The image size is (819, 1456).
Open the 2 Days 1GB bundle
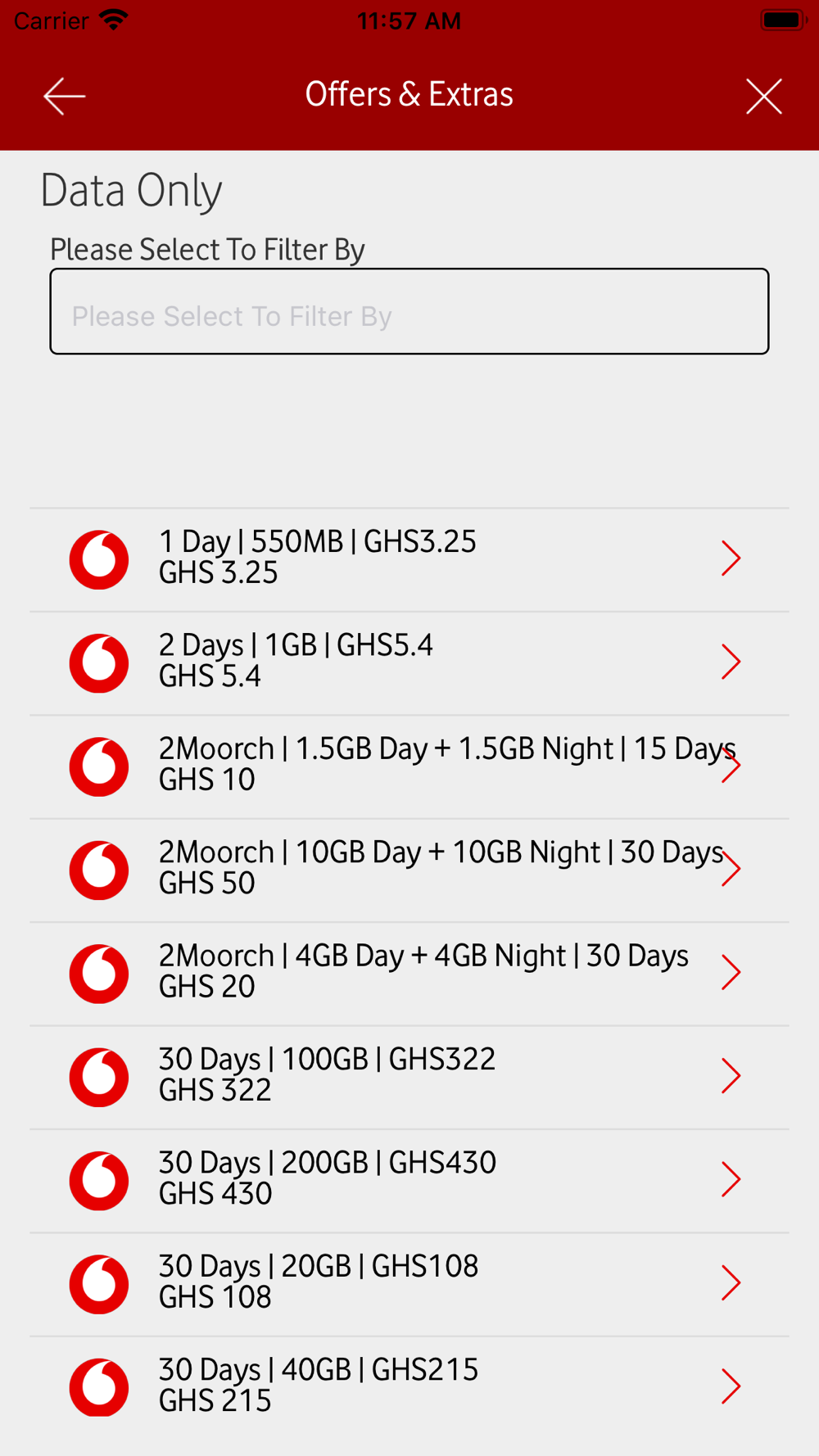409,663
